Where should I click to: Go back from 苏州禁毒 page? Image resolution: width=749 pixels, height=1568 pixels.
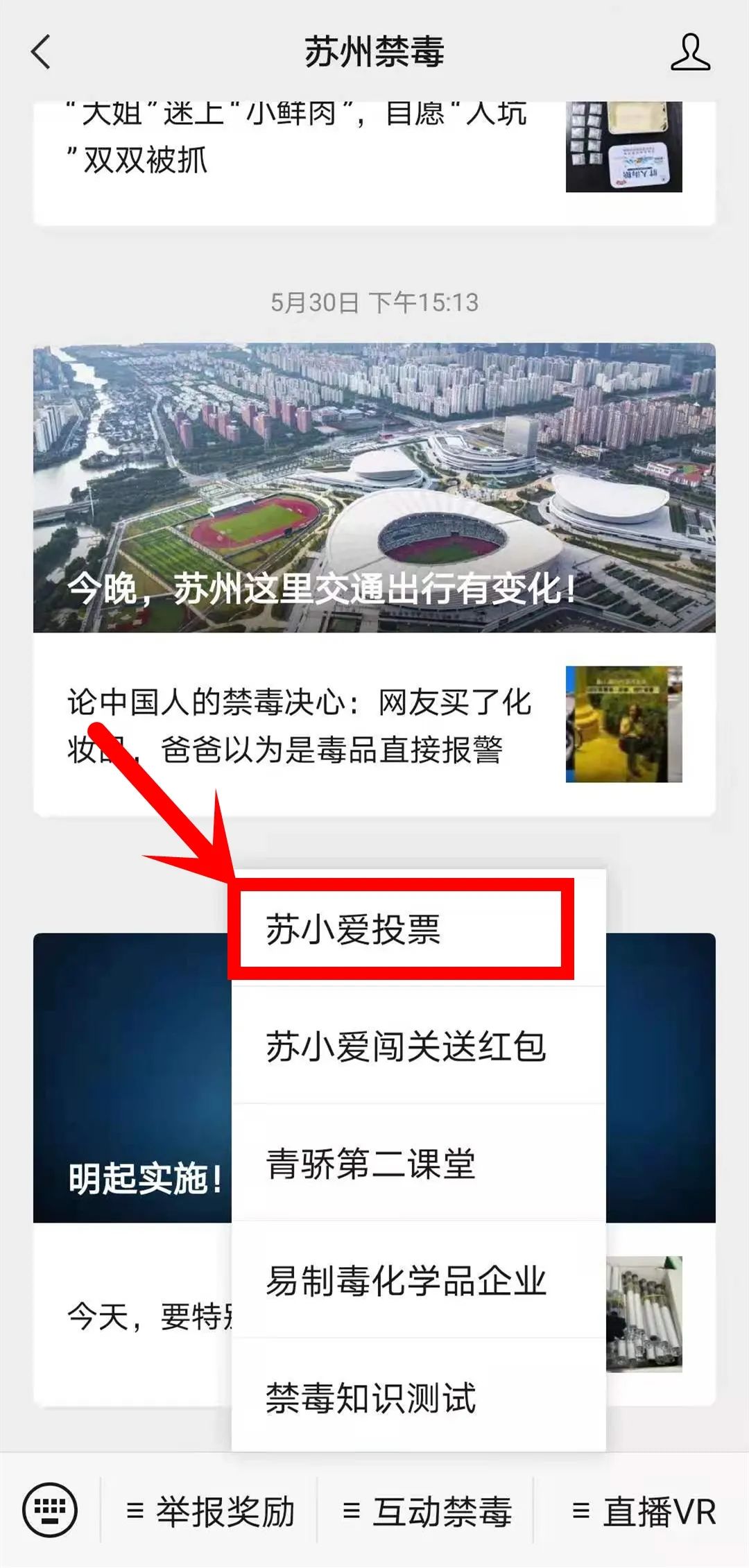tap(42, 52)
